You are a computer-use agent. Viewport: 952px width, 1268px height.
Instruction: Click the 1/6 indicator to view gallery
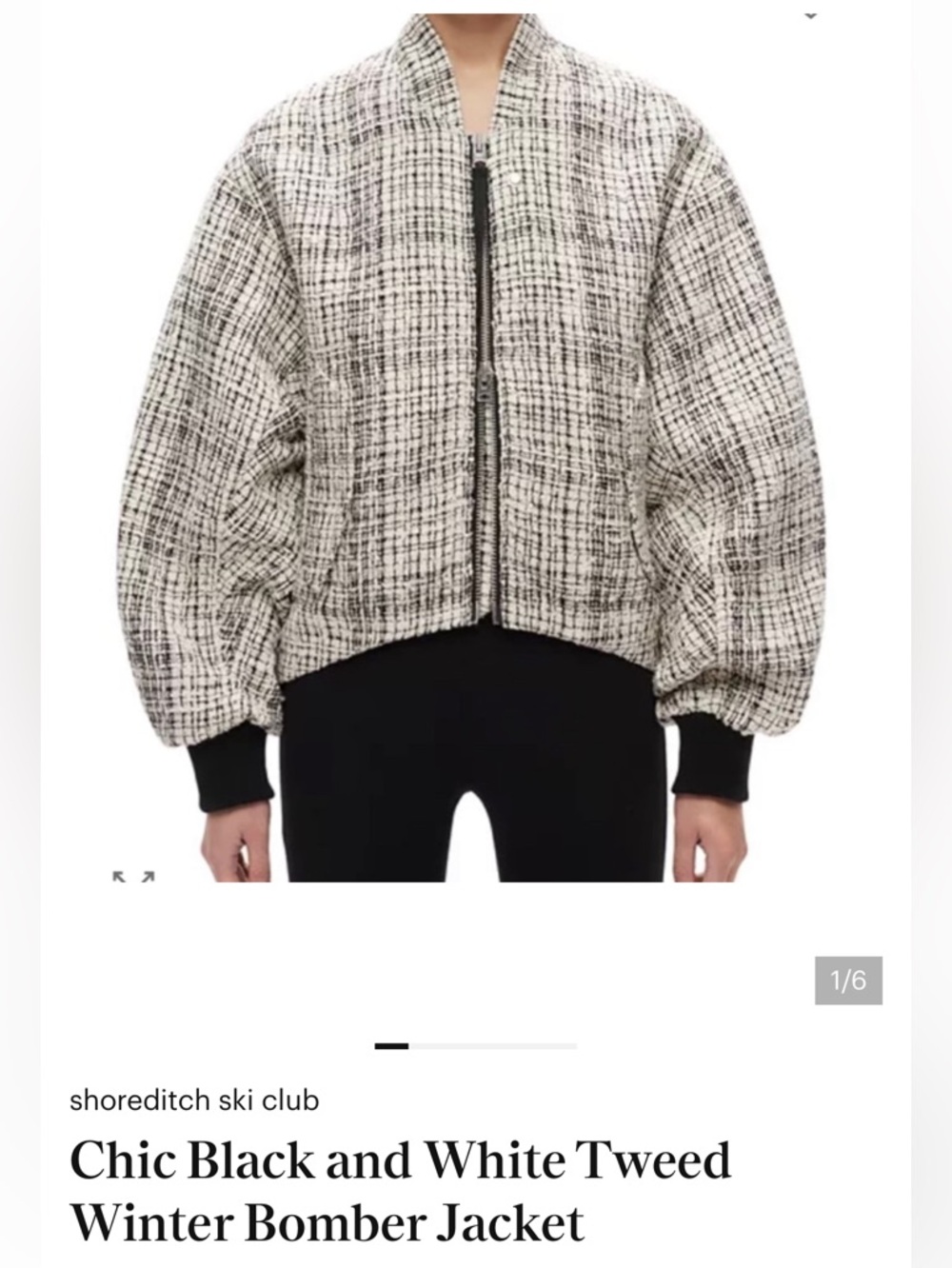[x=847, y=979]
